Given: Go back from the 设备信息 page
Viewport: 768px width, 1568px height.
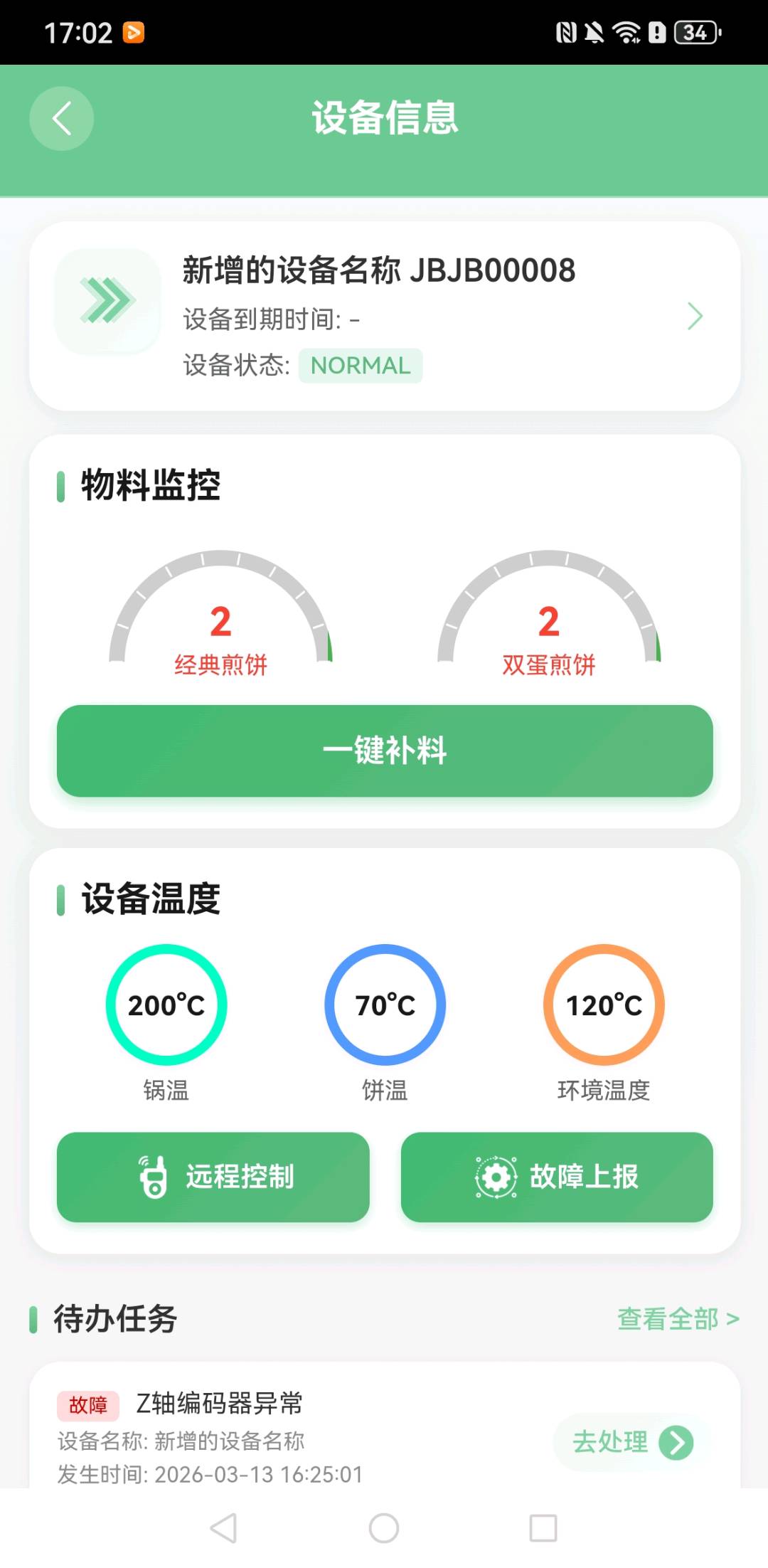Looking at the screenshot, I should point(61,119).
